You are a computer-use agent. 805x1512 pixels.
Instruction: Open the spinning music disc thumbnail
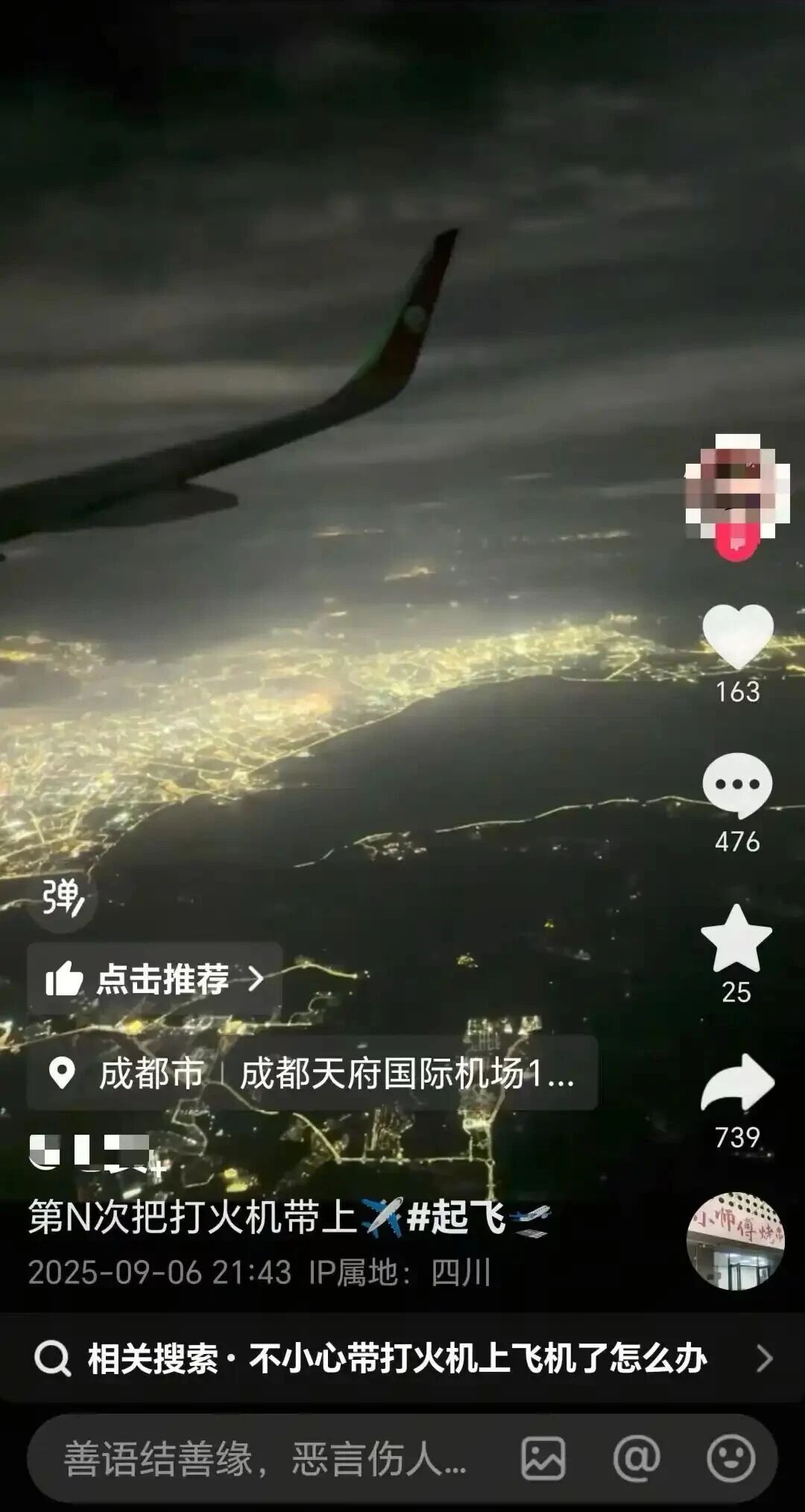tap(735, 1241)
